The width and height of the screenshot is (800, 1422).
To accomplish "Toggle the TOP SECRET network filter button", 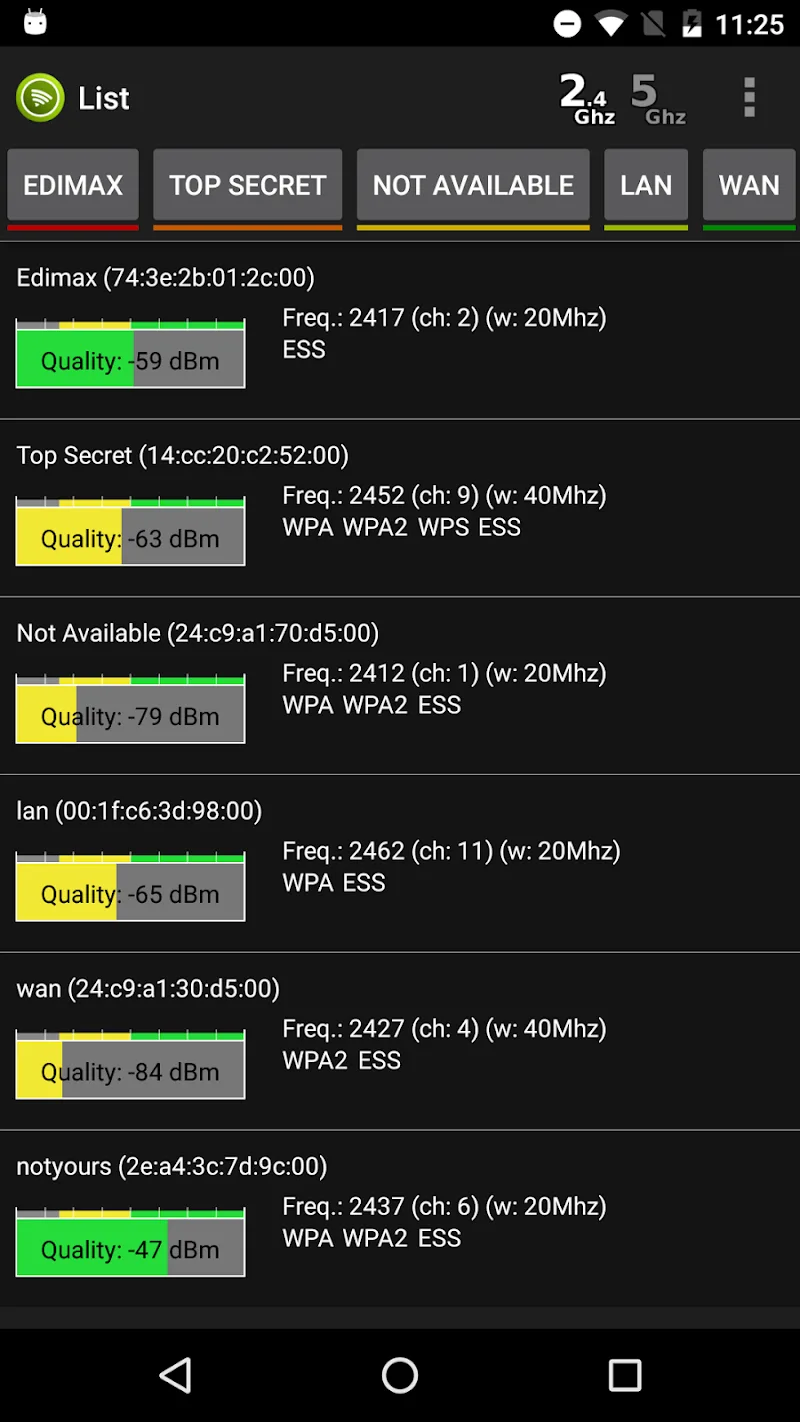I will (248, 185).
